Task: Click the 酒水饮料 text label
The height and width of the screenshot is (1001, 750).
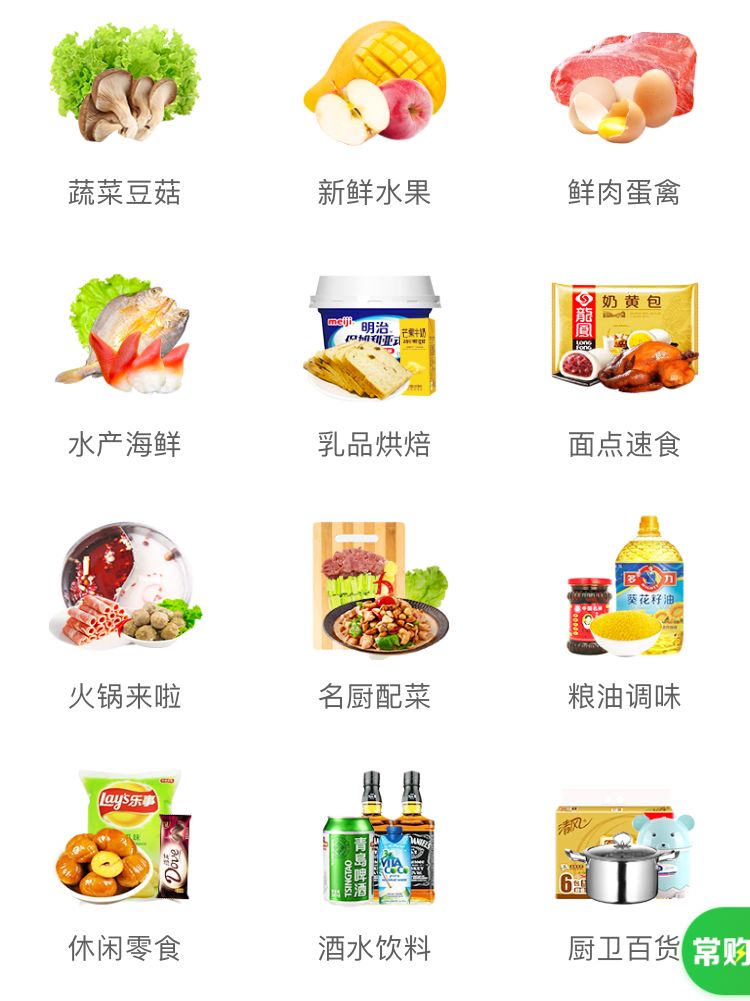Action: click(375, 945)
